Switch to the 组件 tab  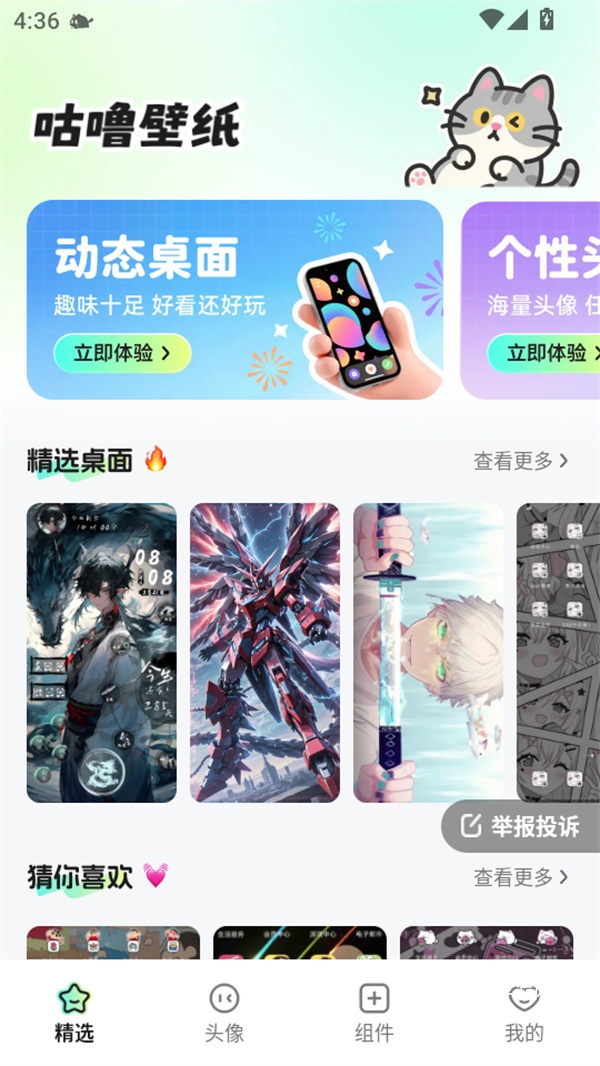tap(374, 1012)
